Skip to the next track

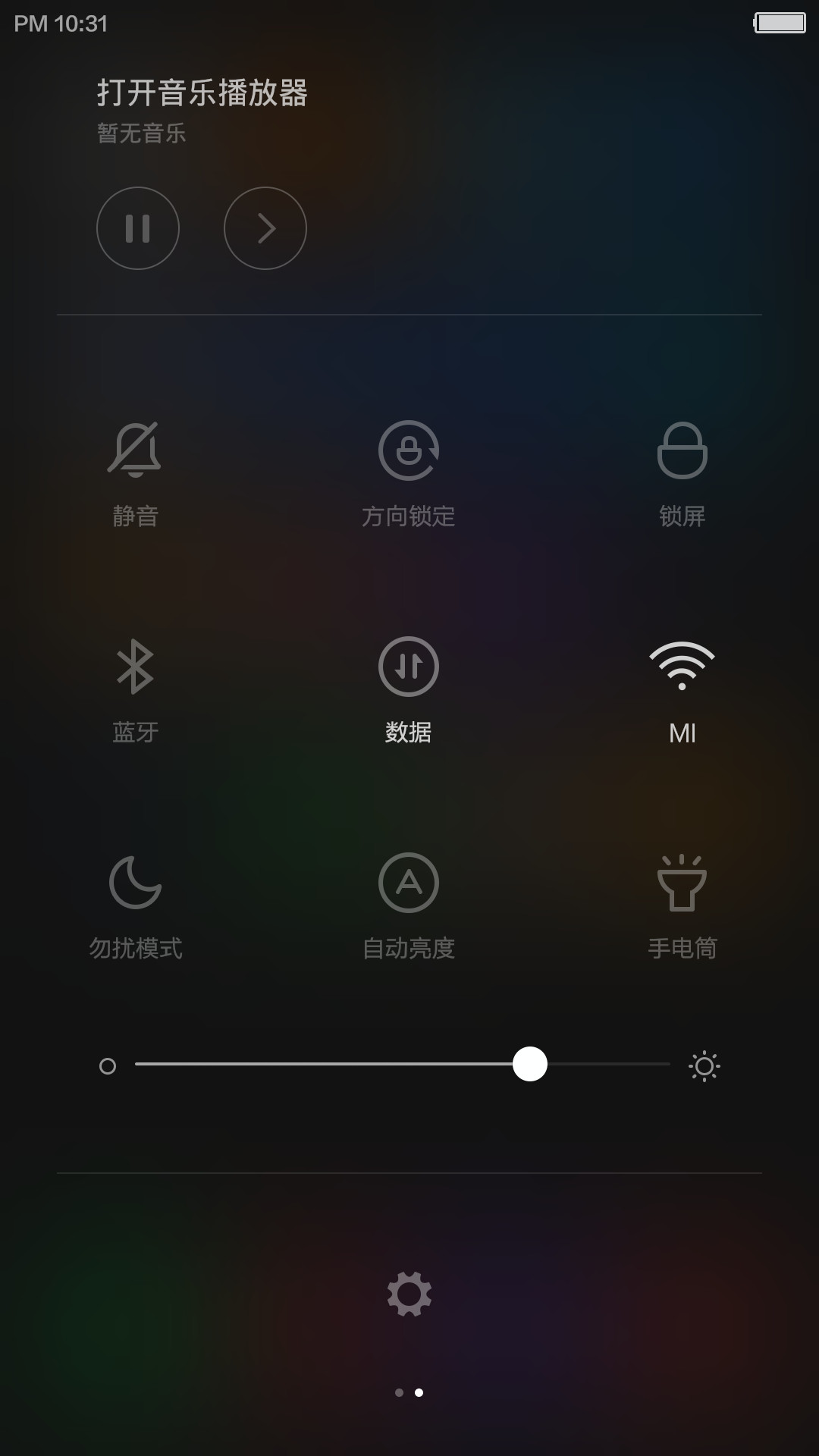coord(265,228)
